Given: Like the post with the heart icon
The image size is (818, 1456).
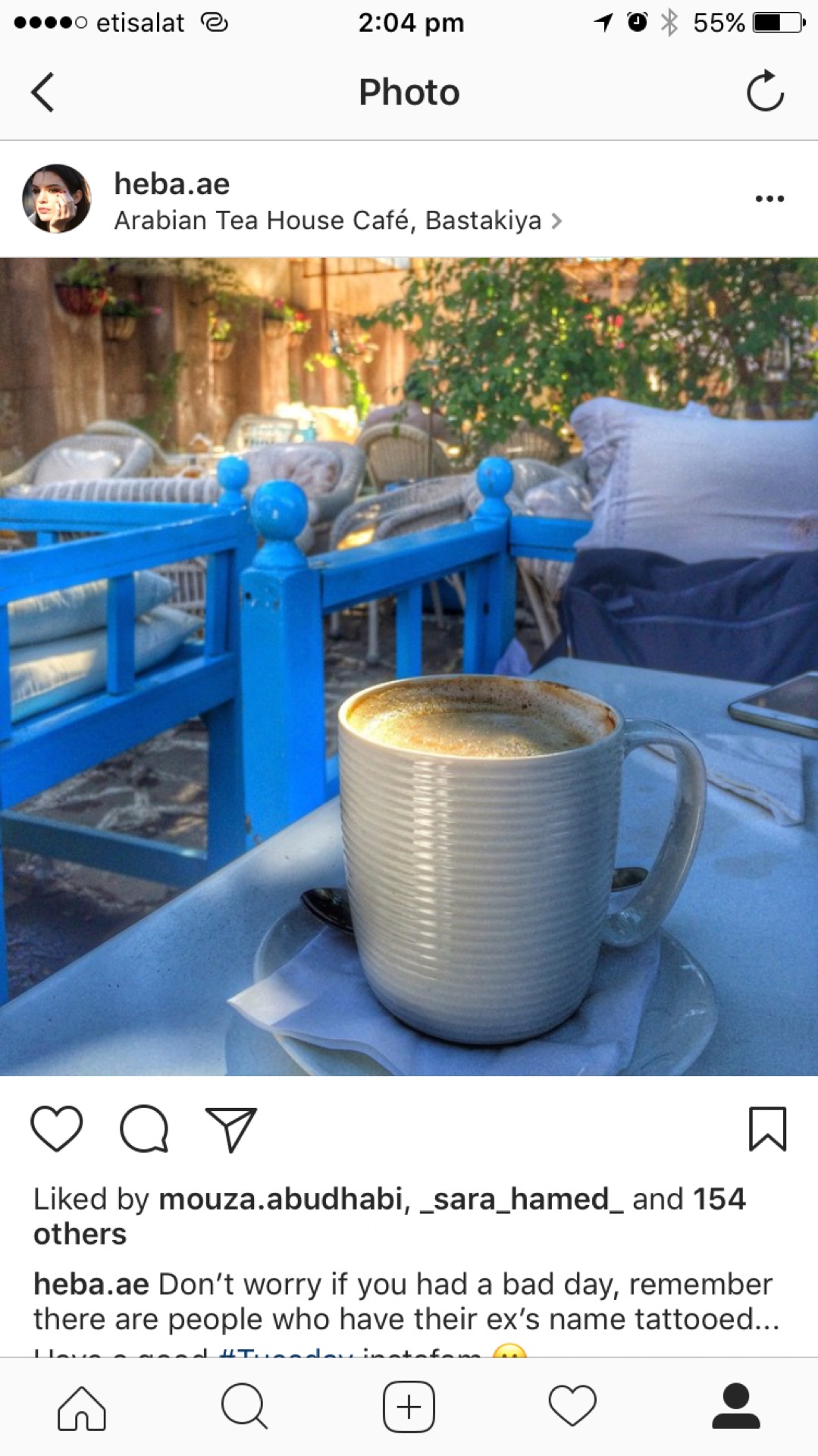Looking at the screenshot, I should tap(57, 1128).
